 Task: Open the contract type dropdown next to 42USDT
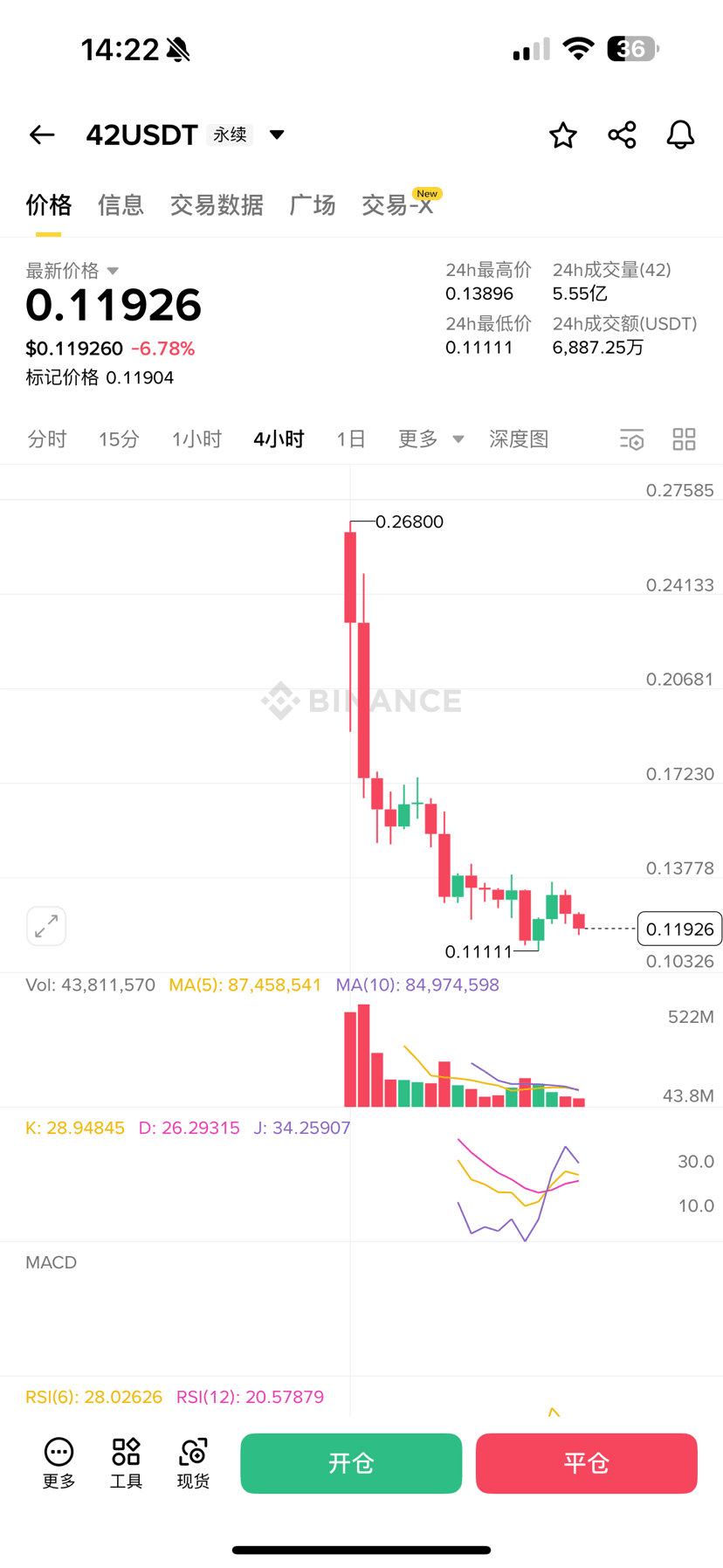pos(276,135)
